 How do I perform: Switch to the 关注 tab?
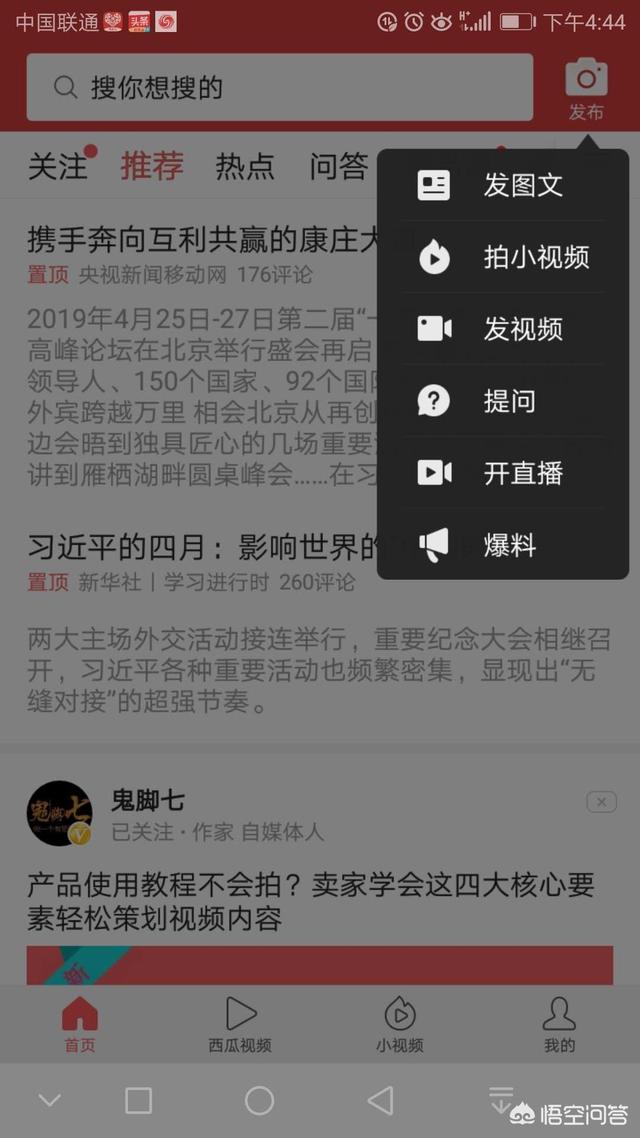[58, 167]
